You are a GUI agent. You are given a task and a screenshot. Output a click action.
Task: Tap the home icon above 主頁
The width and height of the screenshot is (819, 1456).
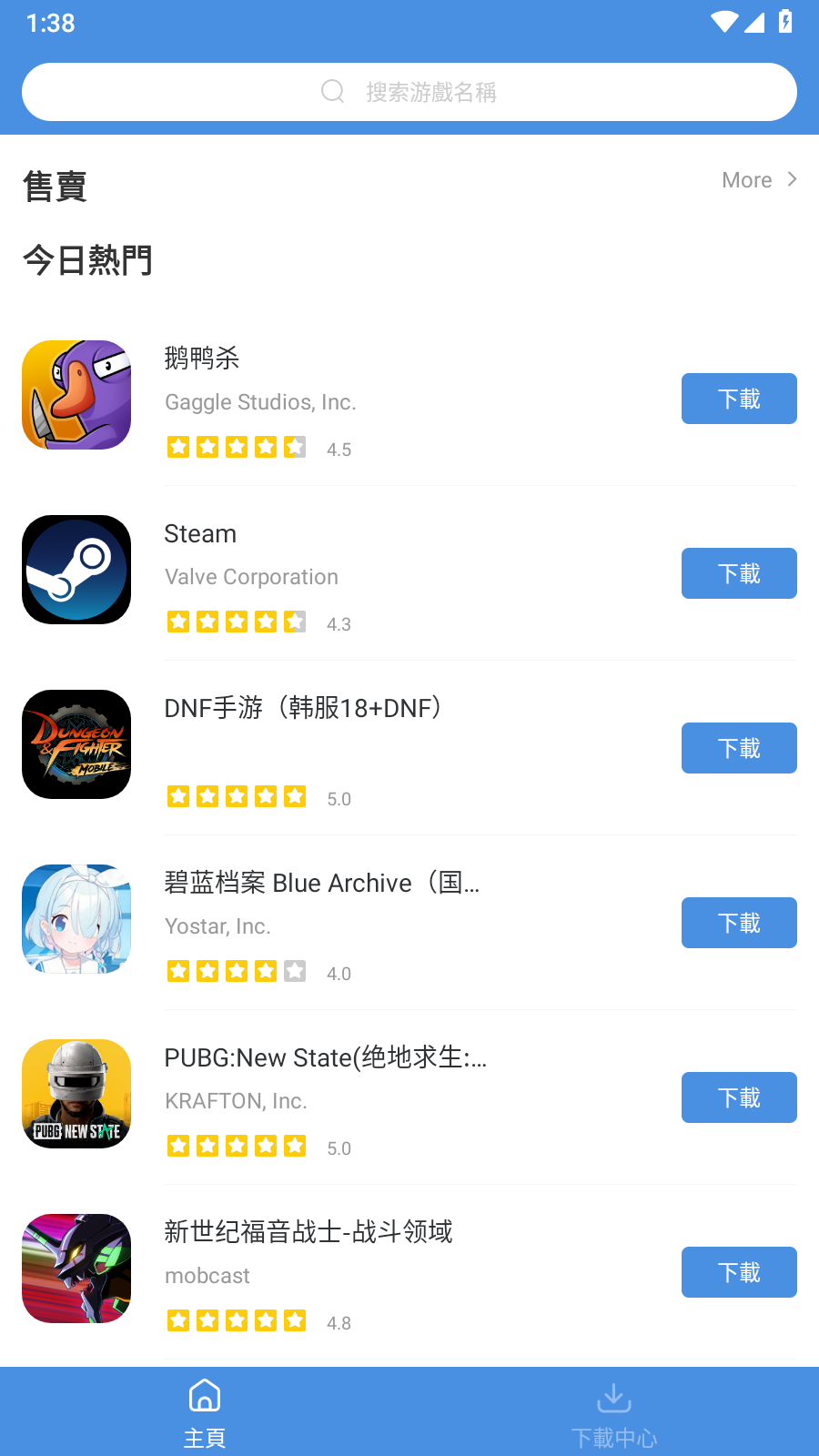click(x=205, y=1394)
